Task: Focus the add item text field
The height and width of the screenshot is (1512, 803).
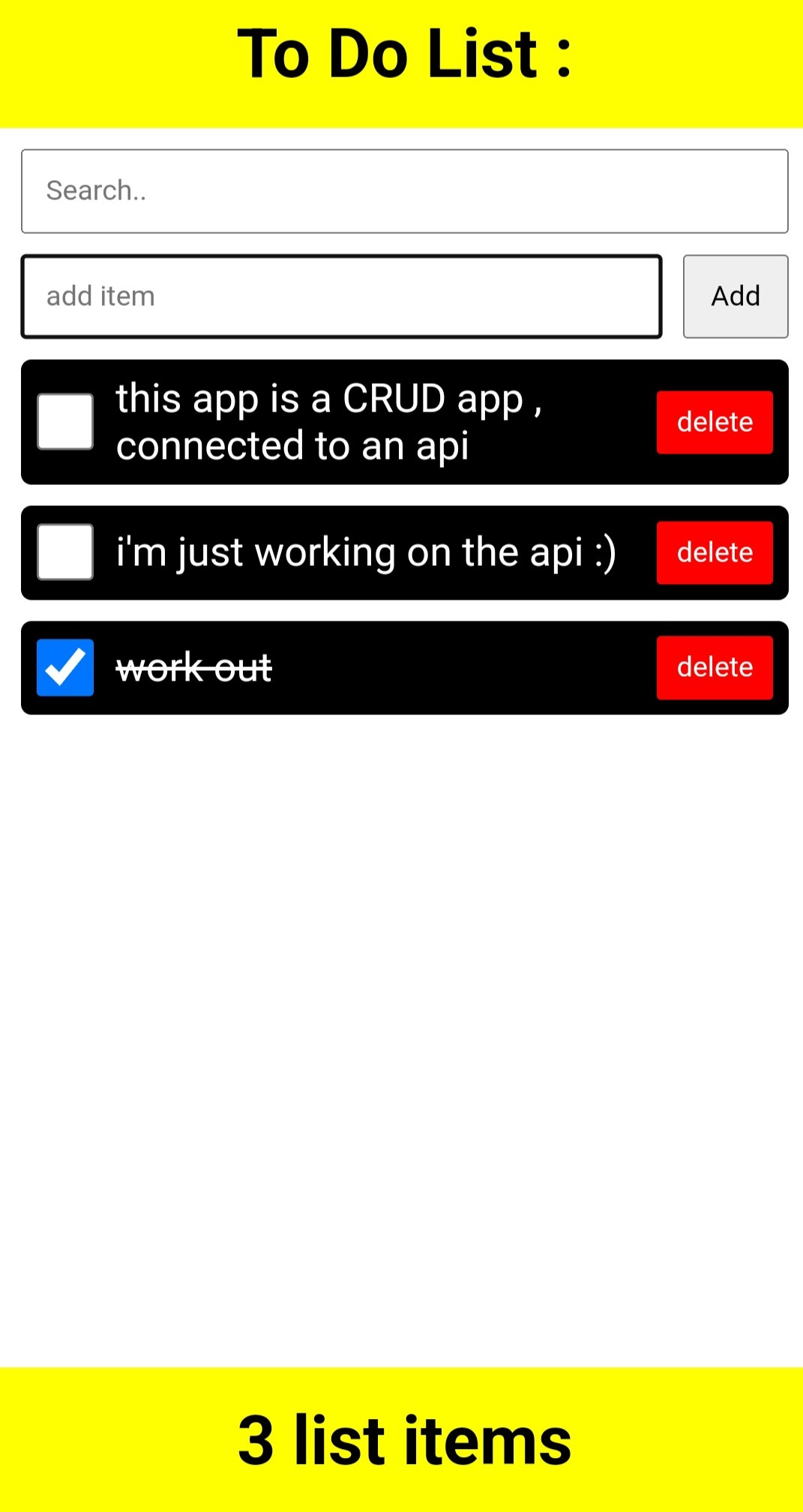Action: coord(341,297)
